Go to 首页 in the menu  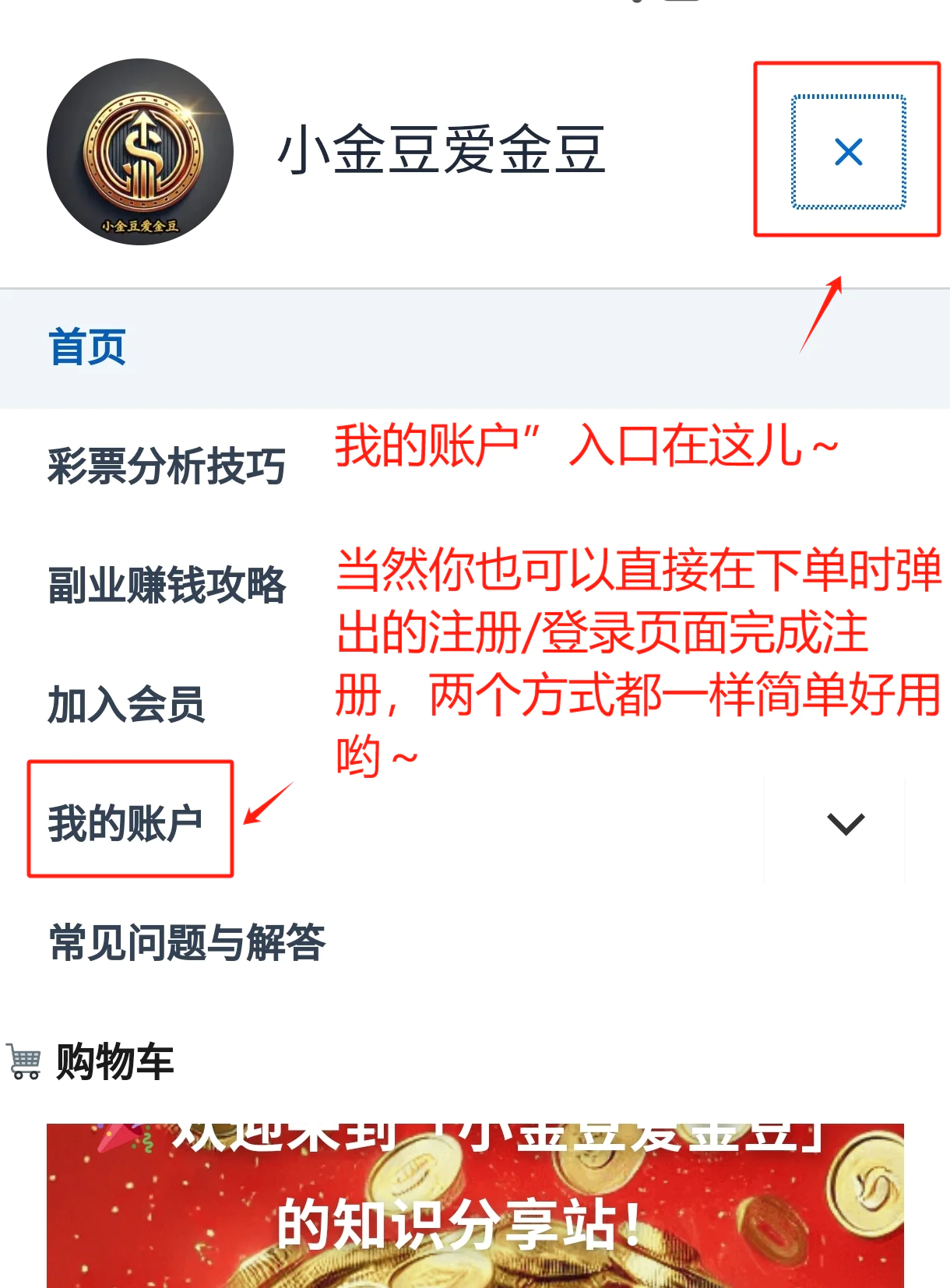[87, 347]
